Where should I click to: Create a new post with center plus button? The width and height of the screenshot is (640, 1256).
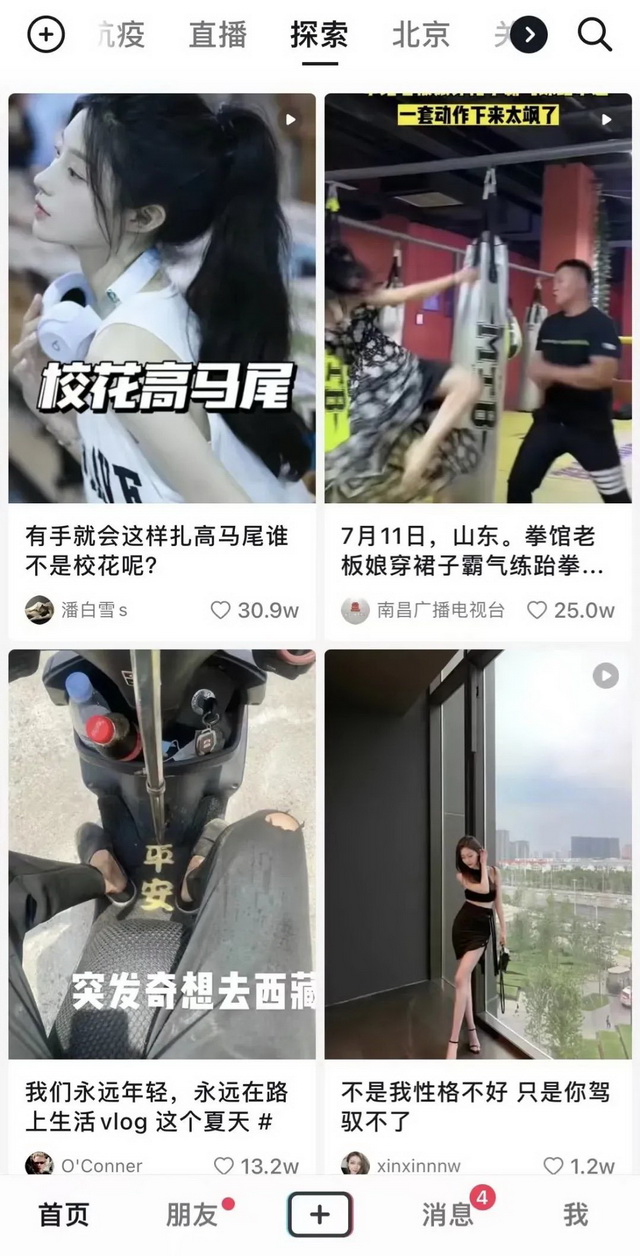coord(320,1215)
